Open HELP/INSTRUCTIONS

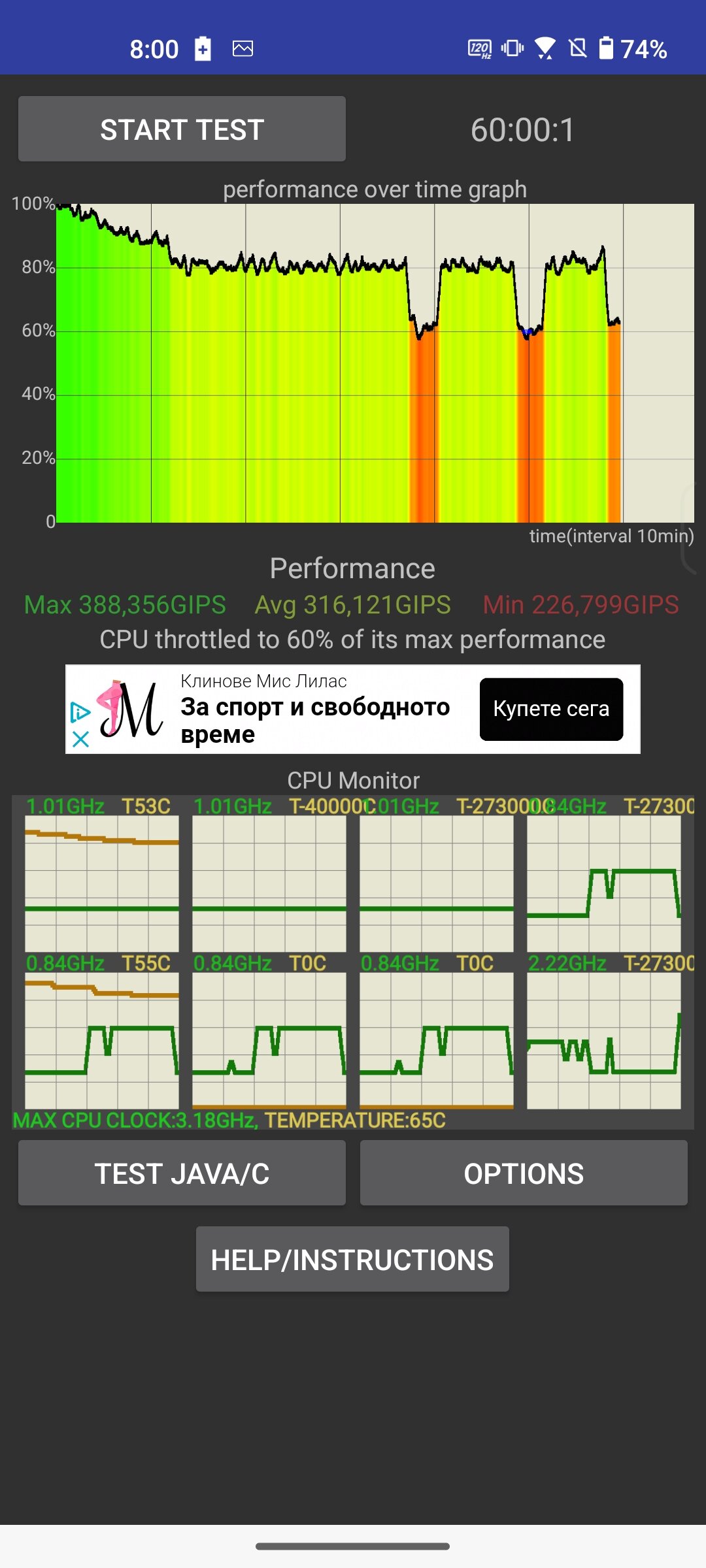pyautogui.click(x=352, y=1259)
